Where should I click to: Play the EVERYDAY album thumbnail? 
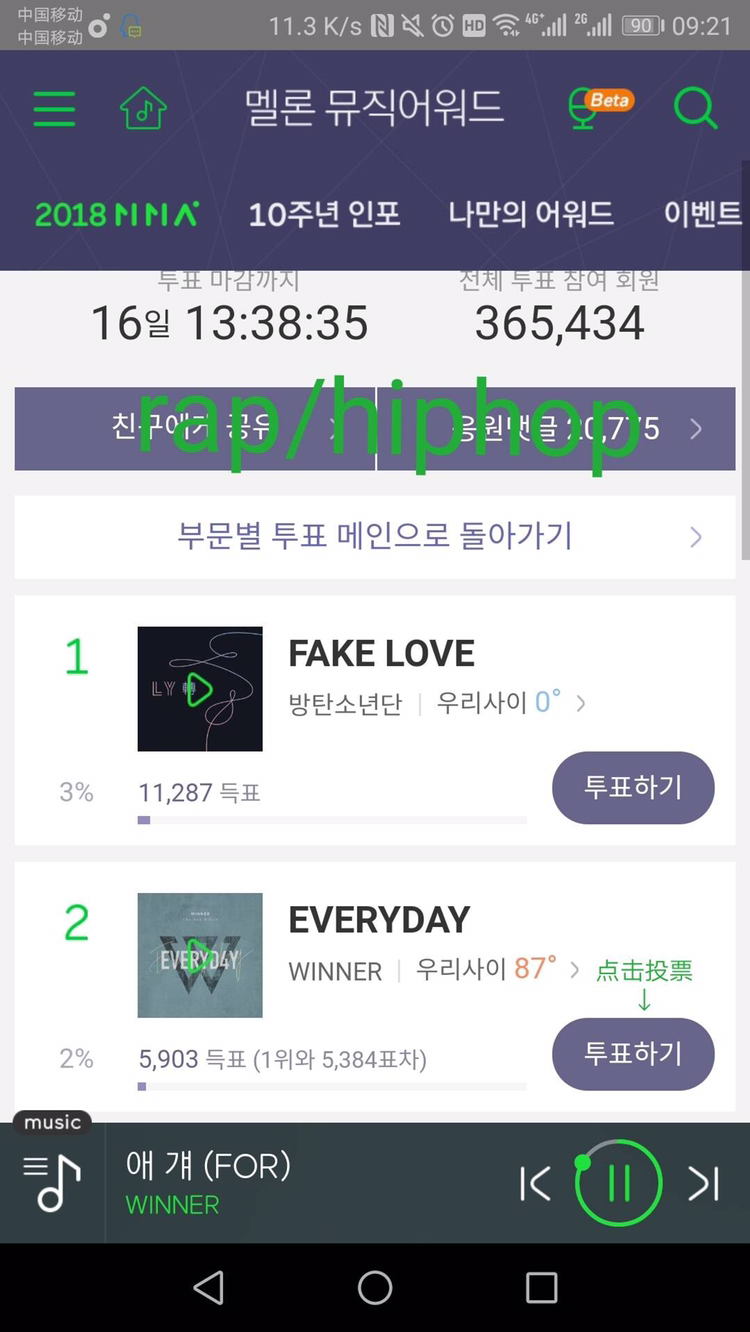click(x=200, y=955)
